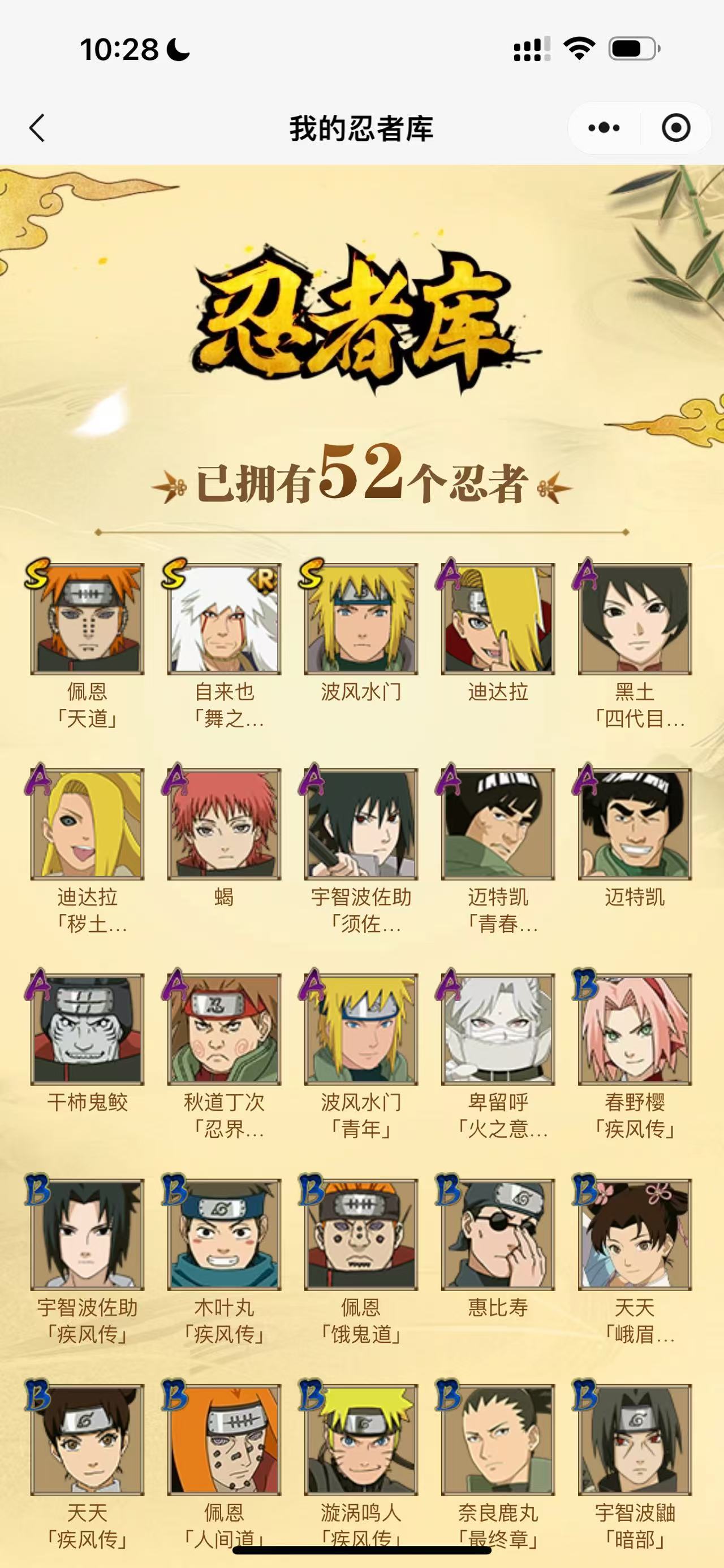The height and width of the screenshot is (1568, 724).
Task: Select 蝎 ninja card
Action: 224,824
